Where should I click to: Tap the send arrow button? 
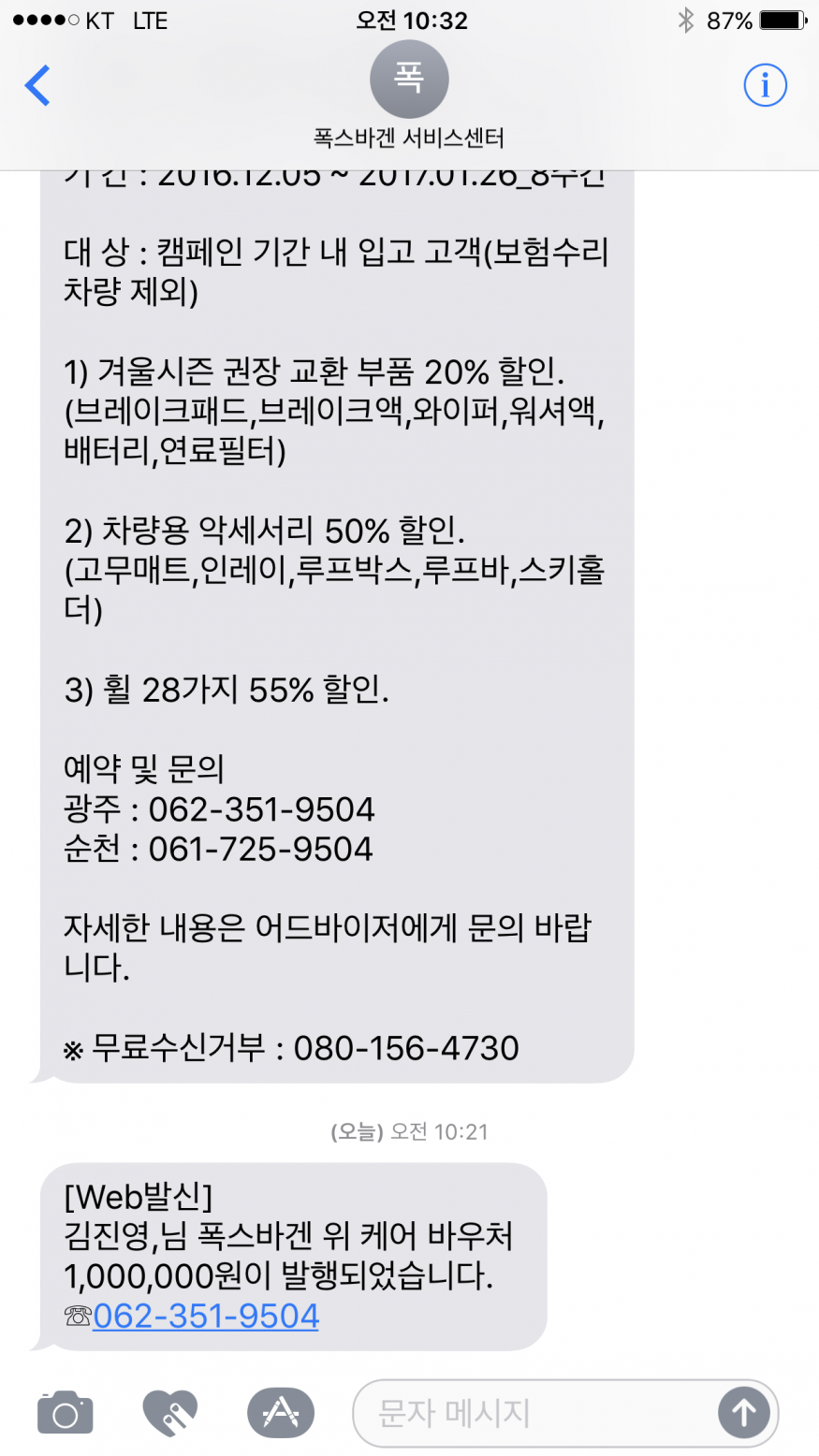click(x=744, y=1412)
